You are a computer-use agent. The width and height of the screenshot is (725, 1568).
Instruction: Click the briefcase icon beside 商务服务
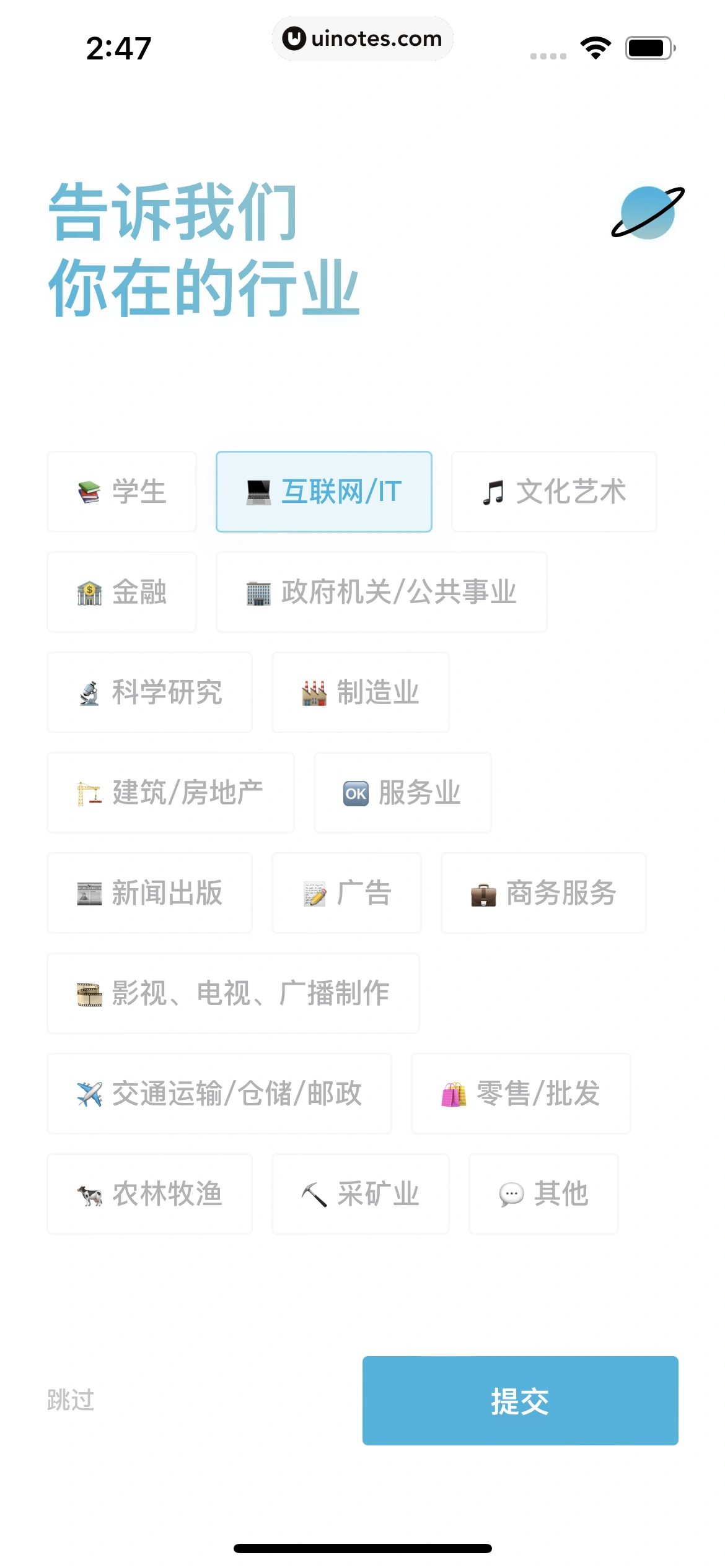[x=483, y=894]
